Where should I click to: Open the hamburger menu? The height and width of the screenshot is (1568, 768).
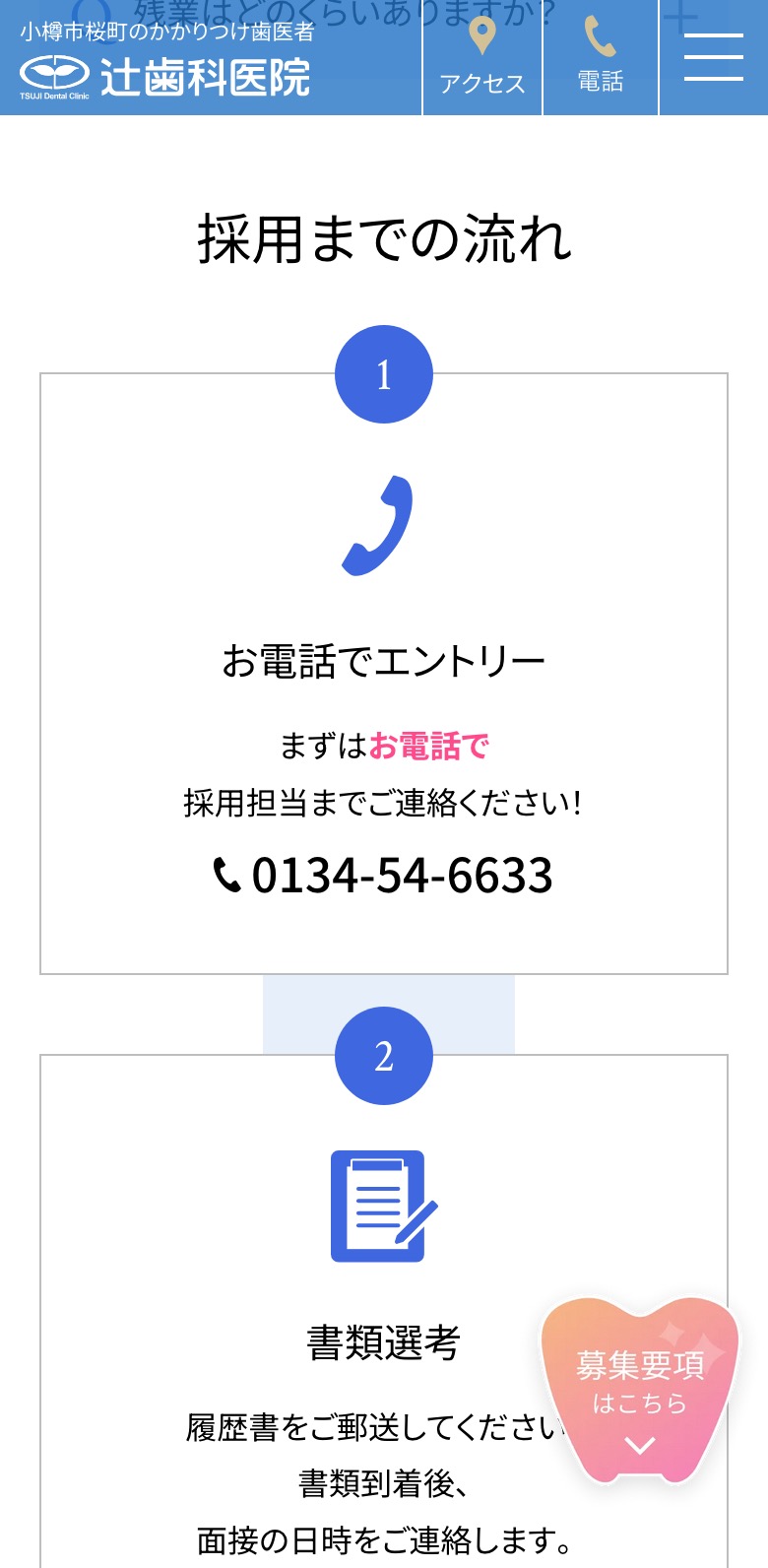pos(714,57)
